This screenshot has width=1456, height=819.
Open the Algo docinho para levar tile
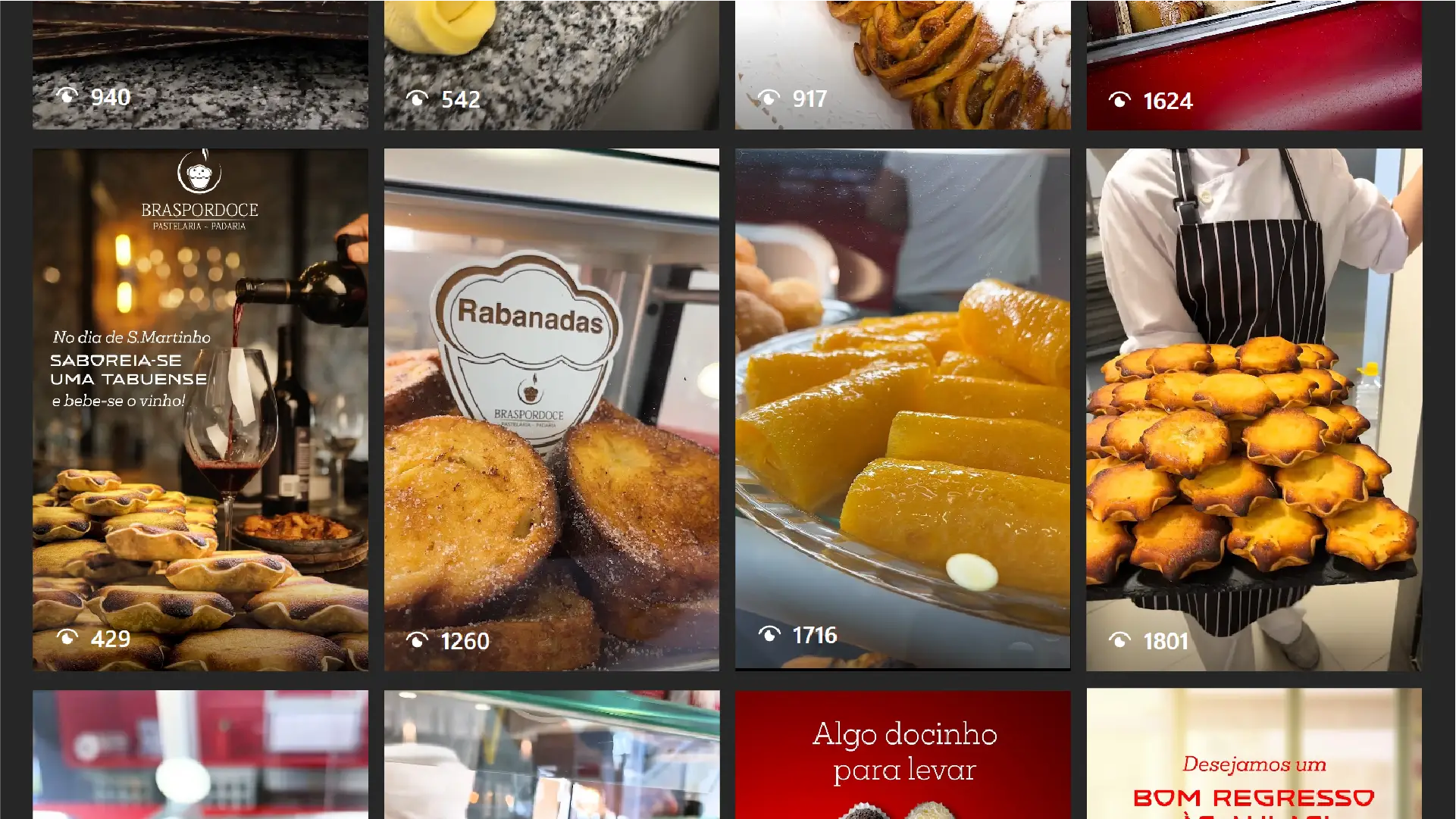coord(903,754)
